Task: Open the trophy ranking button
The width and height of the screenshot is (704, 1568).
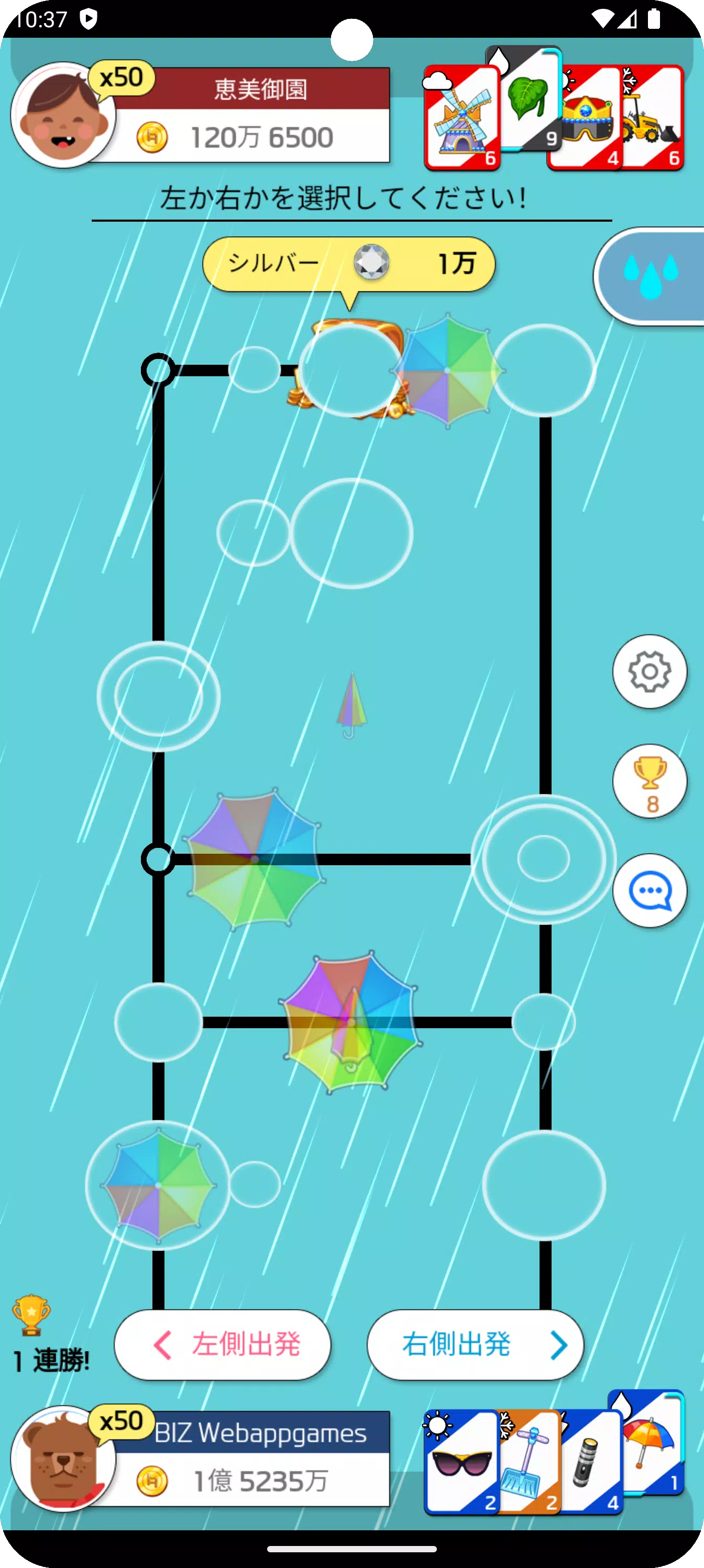Action: point(649,781)
